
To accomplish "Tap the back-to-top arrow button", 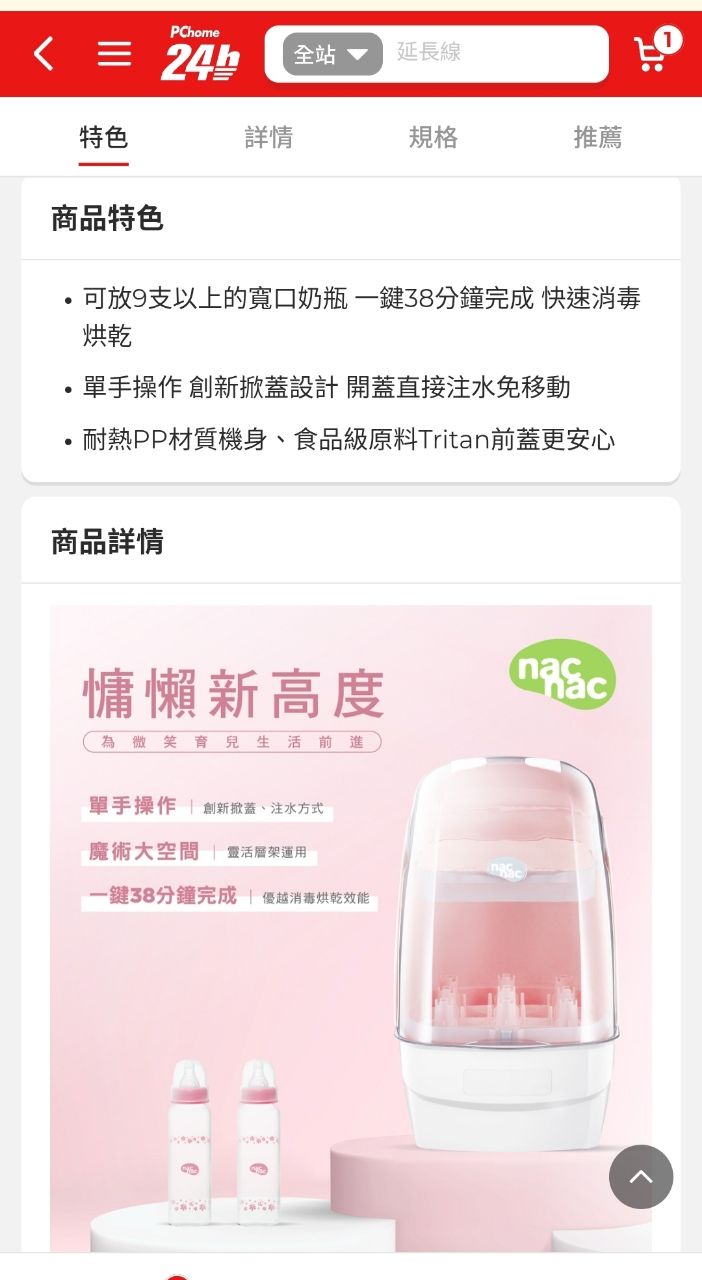I will (641, 1177).
